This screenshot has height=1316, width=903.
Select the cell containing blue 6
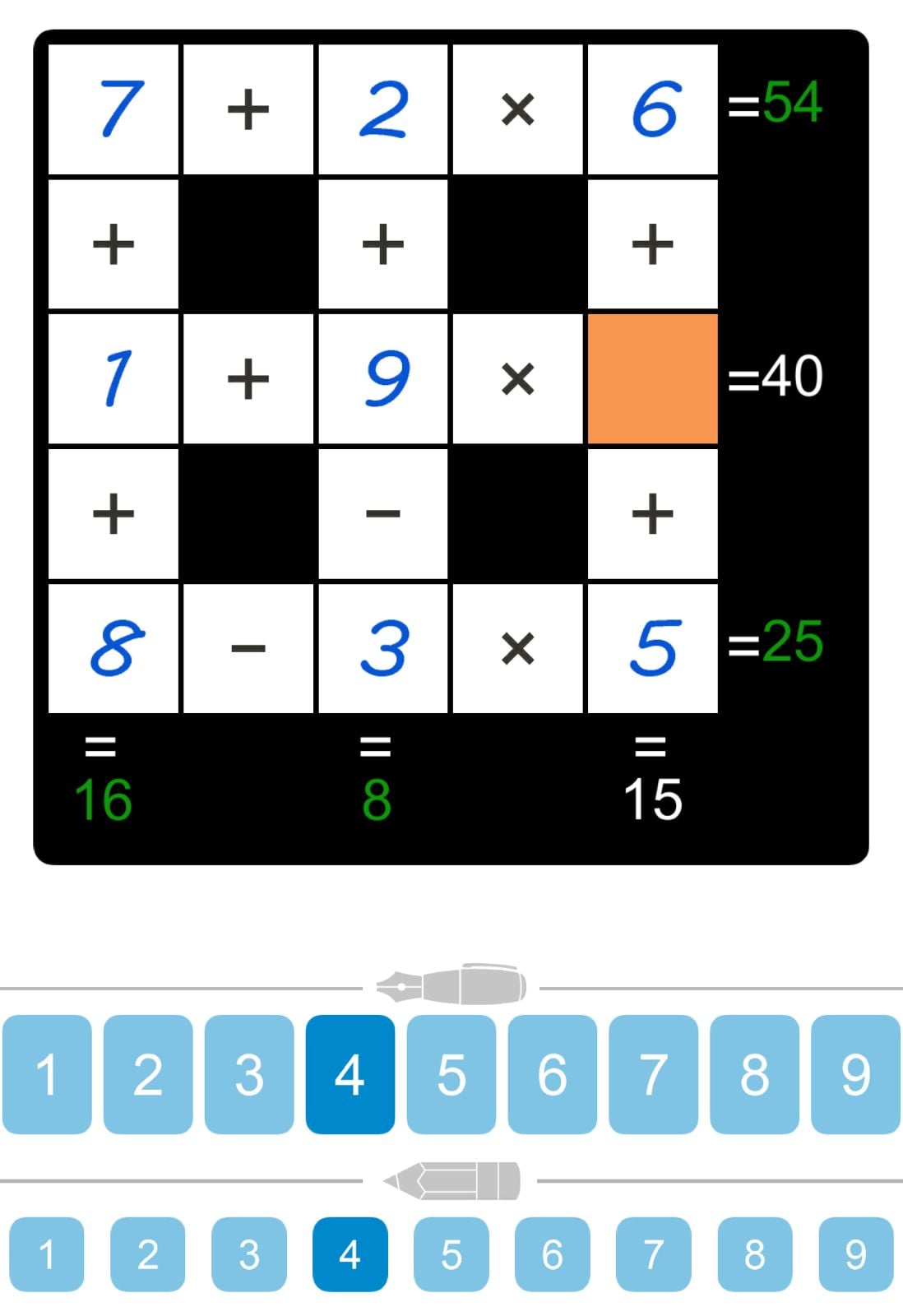point(652,109)
